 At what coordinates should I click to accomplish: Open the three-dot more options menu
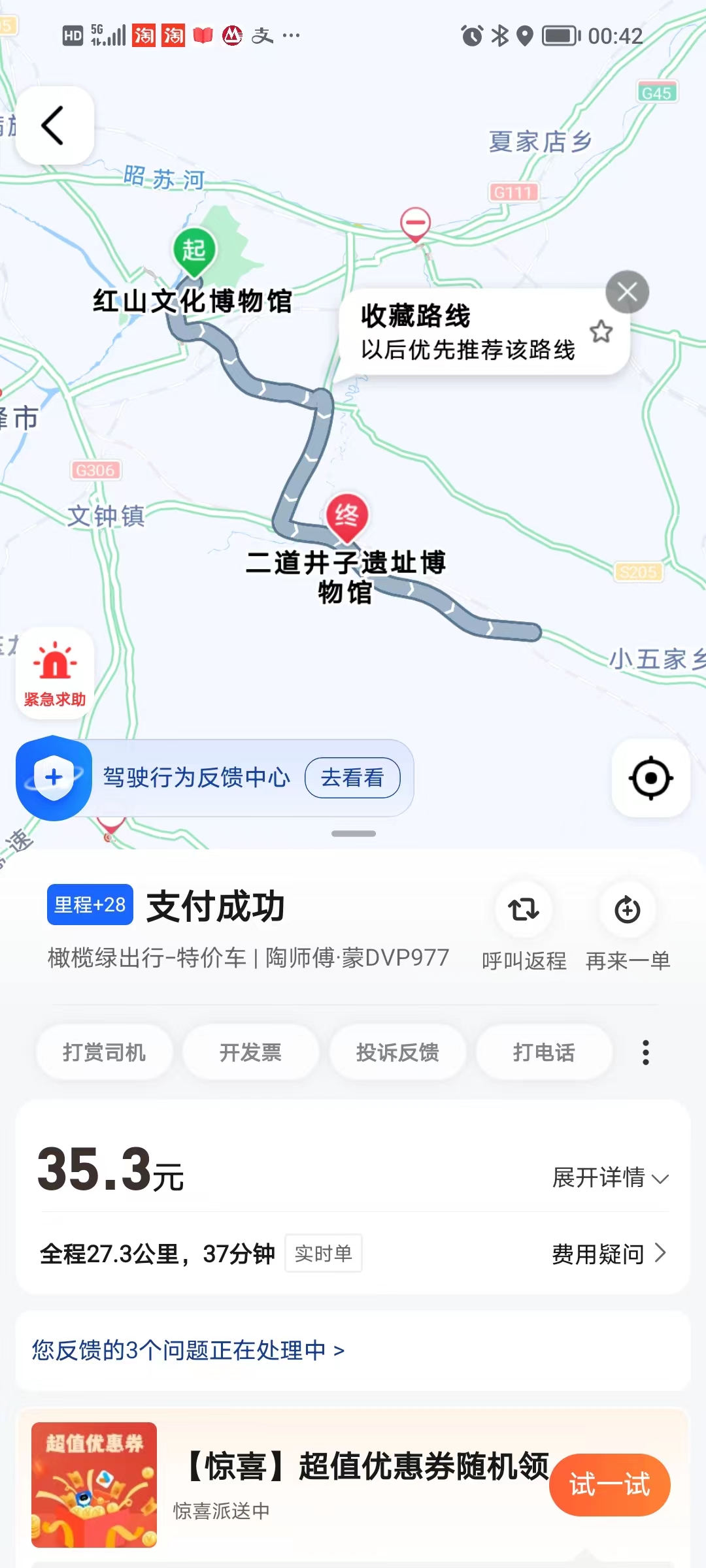[x=645, y=1053]
